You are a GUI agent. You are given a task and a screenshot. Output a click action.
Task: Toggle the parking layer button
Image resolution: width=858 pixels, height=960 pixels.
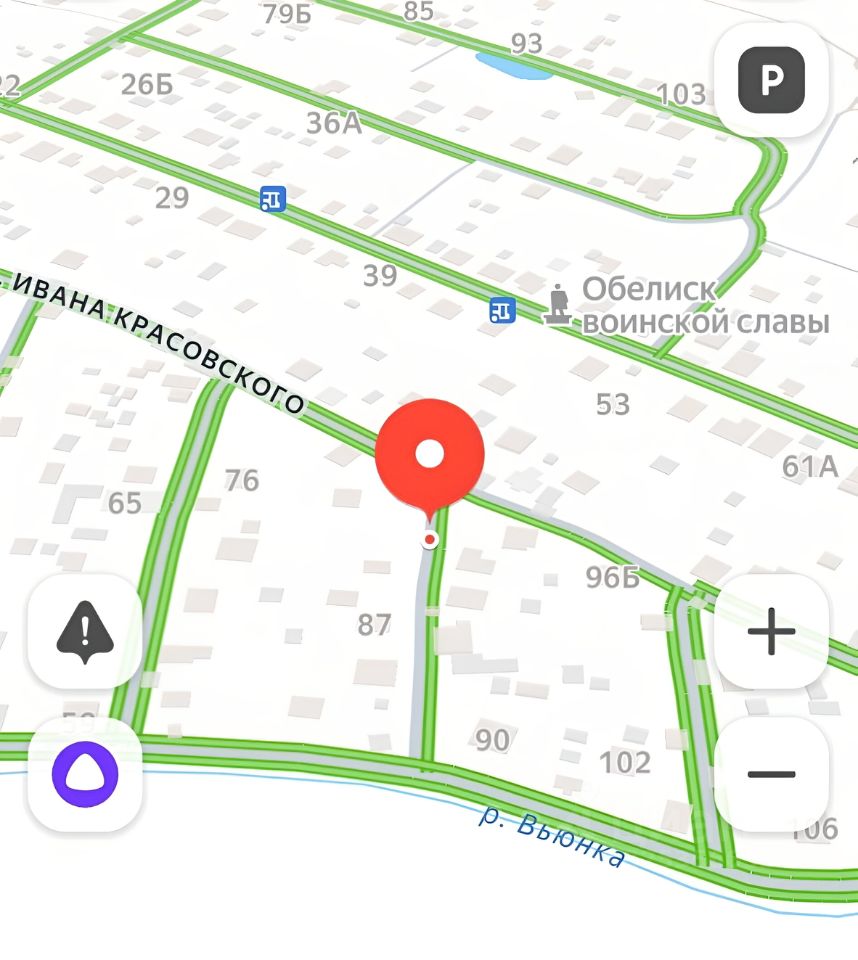pyautogui.click(x=771, y=80)
